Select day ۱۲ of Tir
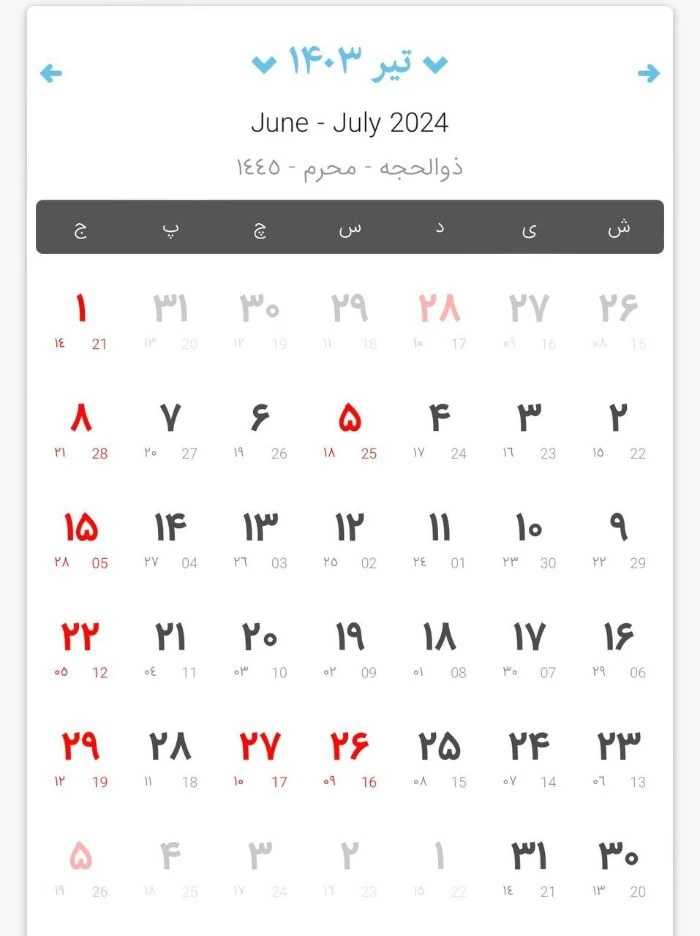Viewport: 700px width, 936px height. coord(350,527)
